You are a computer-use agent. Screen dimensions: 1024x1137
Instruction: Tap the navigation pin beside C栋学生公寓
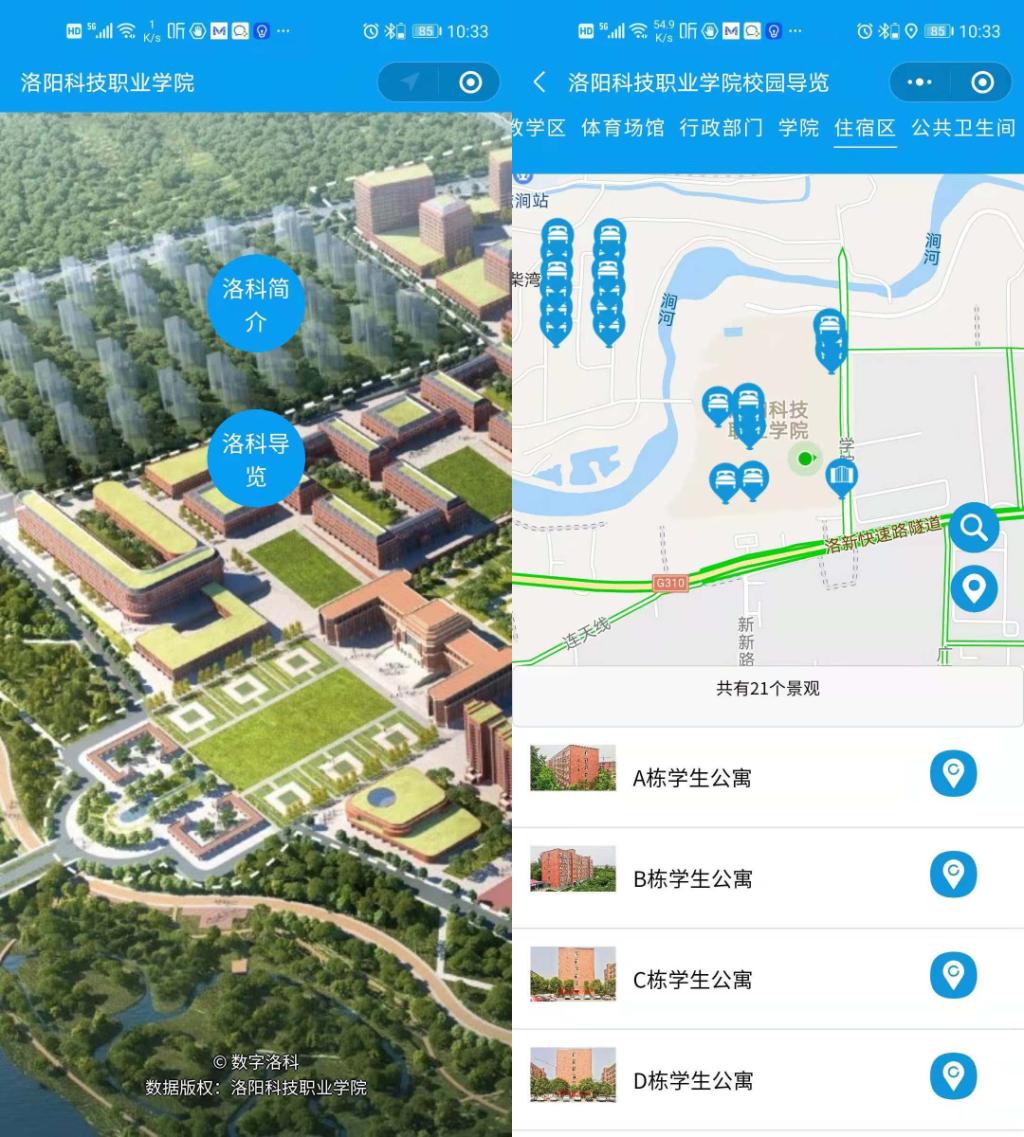[953, 975]
